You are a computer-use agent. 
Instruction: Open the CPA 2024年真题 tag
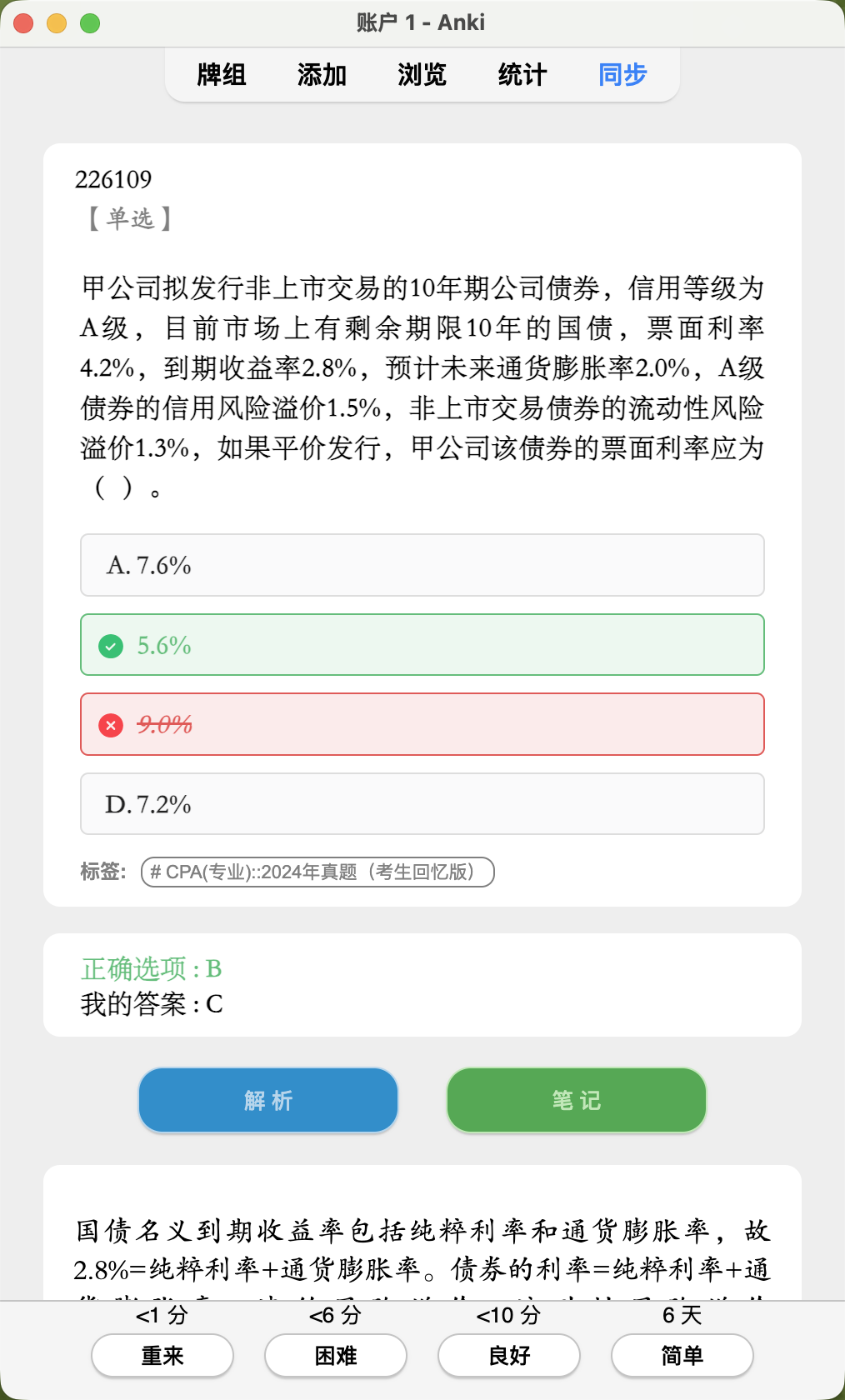[317, 872]
